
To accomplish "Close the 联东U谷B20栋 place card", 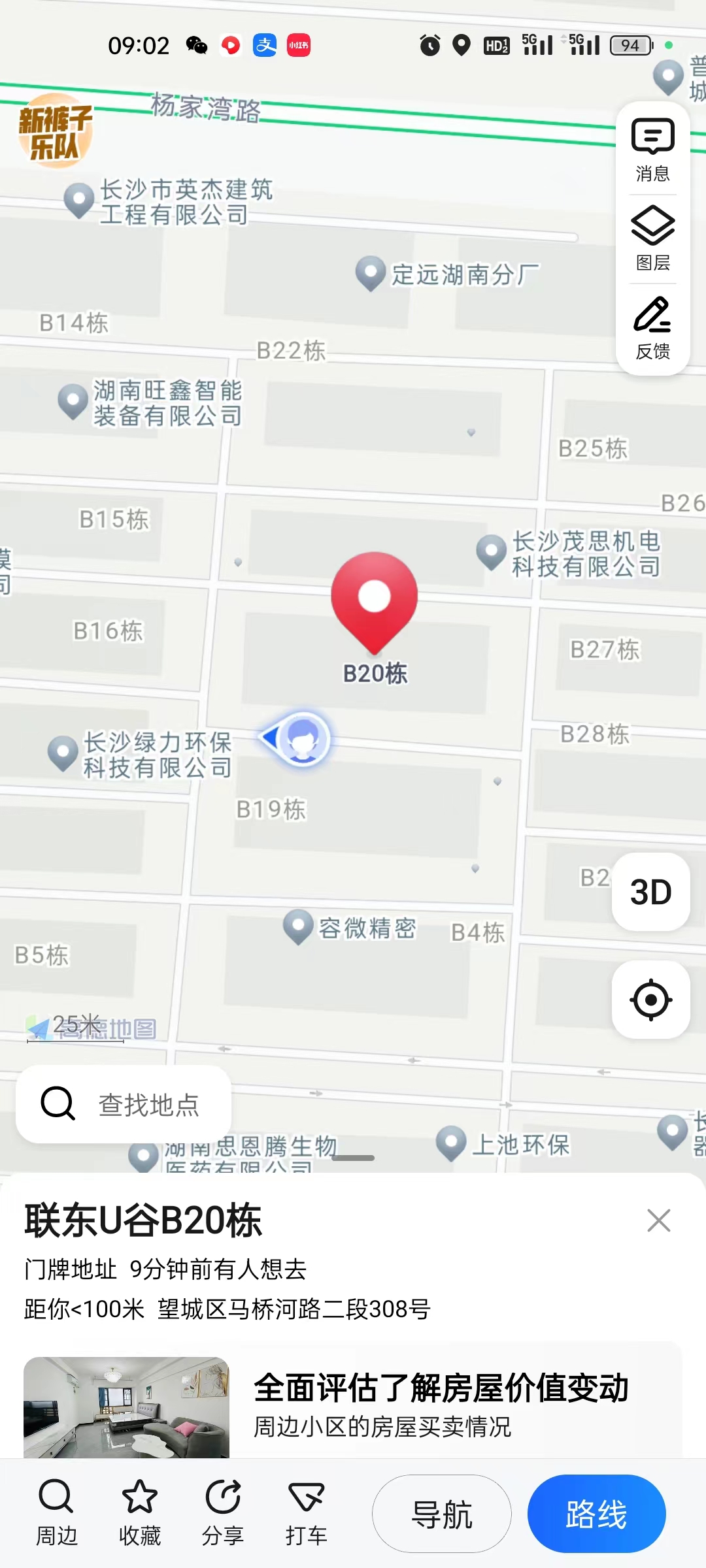I will pos(658,1220).
